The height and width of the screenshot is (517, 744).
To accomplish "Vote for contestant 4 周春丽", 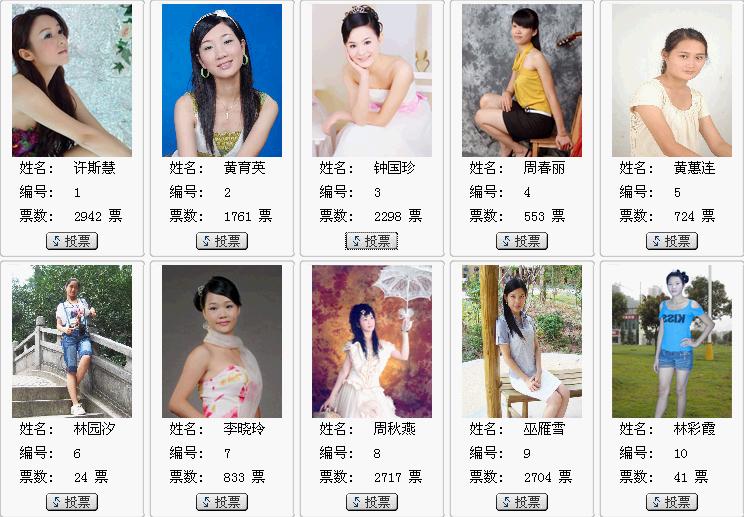I will tap(522, 241).
